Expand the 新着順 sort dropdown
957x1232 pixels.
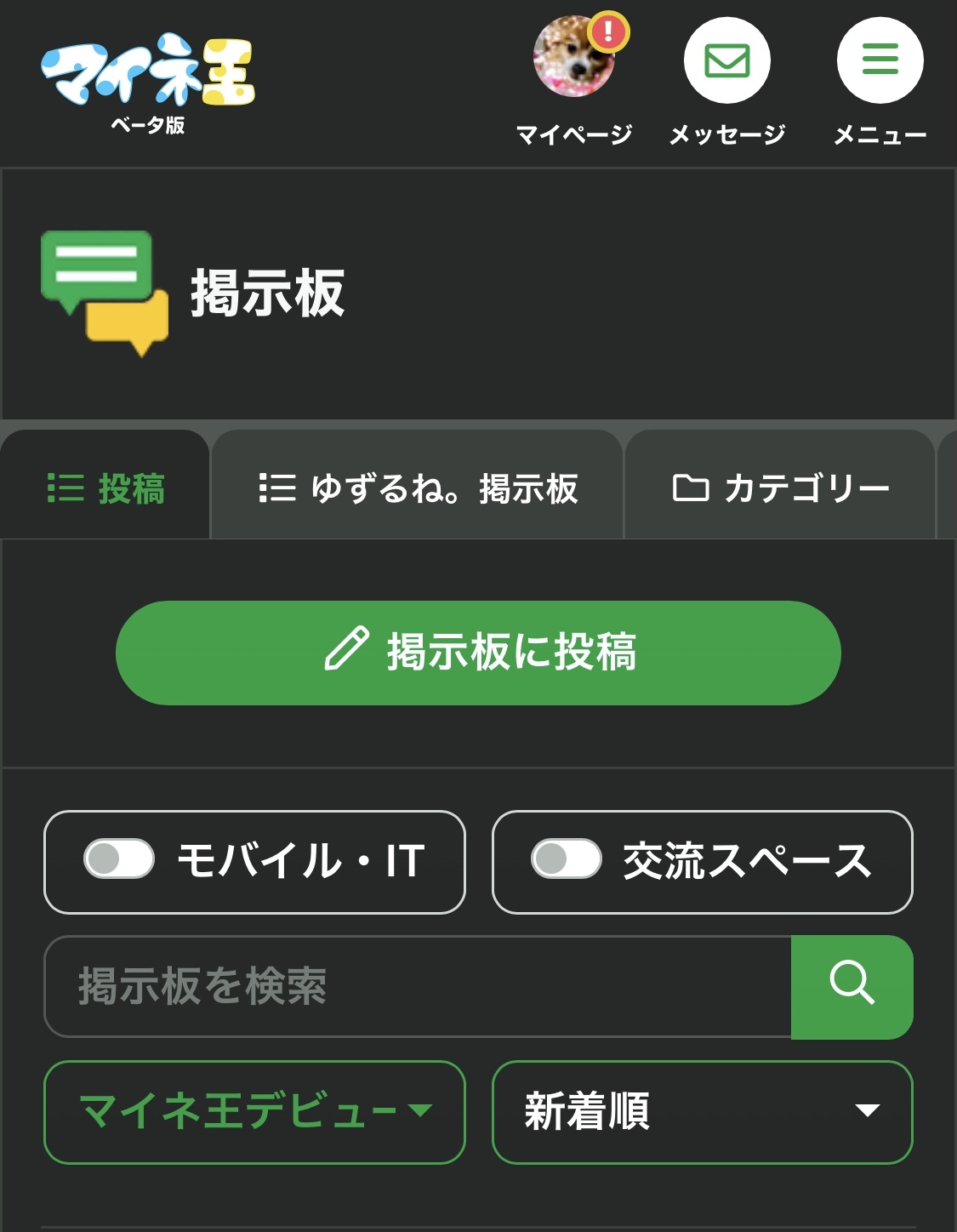[x=703, y=1112]
